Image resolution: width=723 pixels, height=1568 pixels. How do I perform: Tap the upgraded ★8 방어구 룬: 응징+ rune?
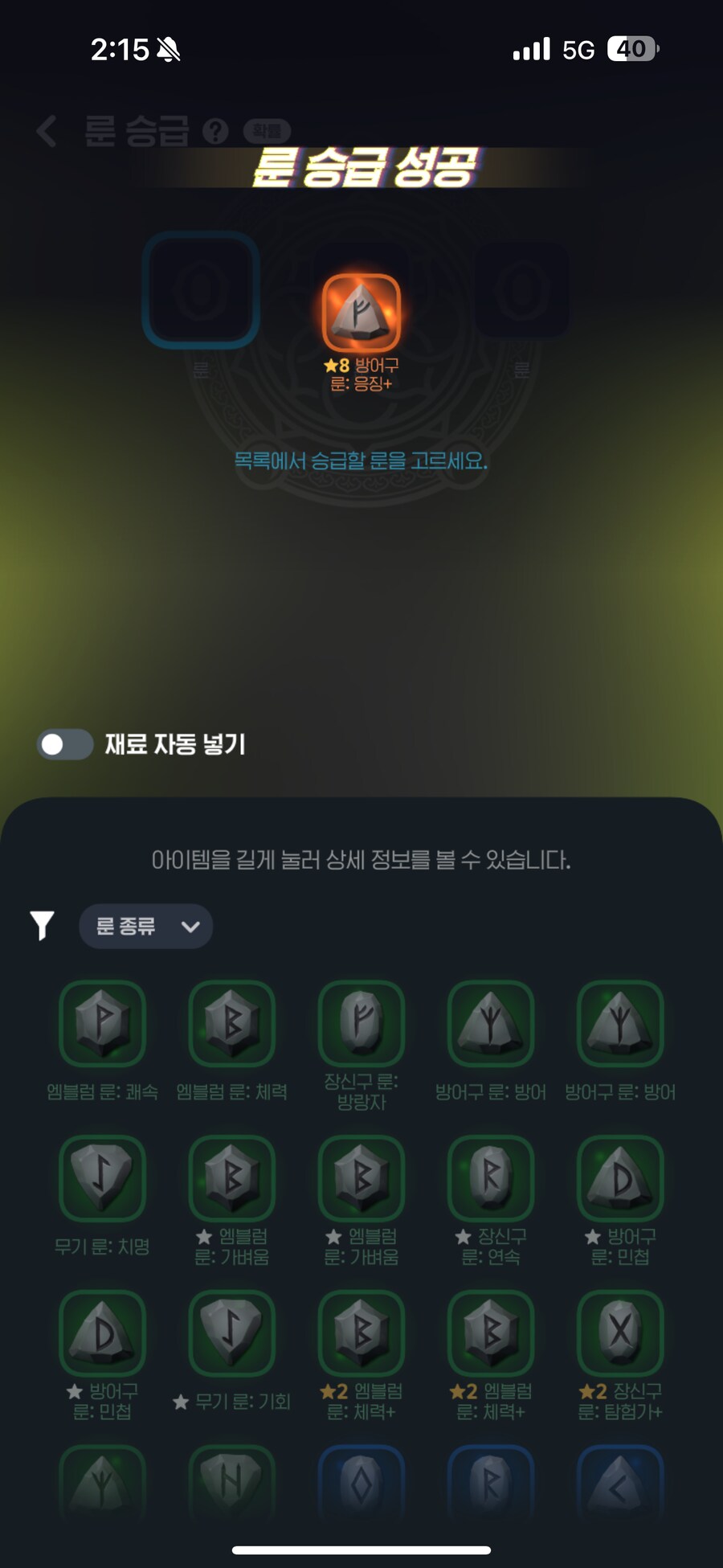(x=361, y=313)
